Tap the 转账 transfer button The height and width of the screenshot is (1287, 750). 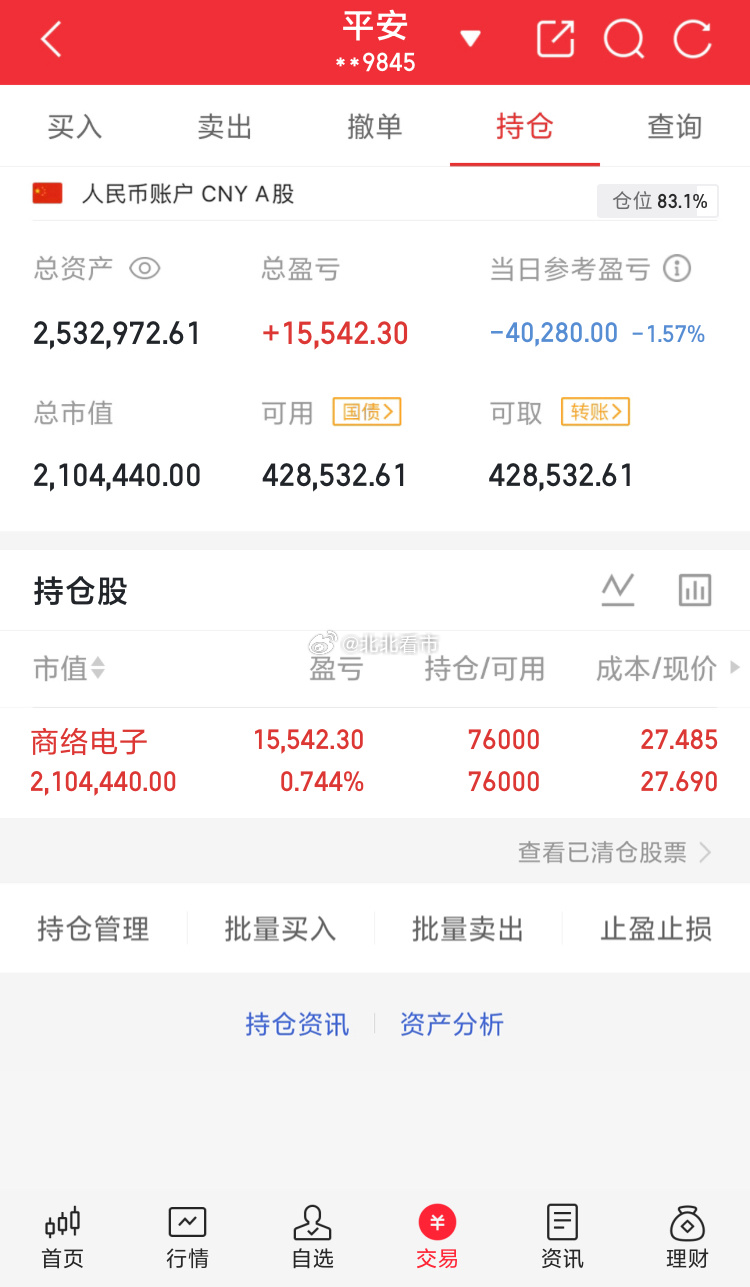(595, 412)
